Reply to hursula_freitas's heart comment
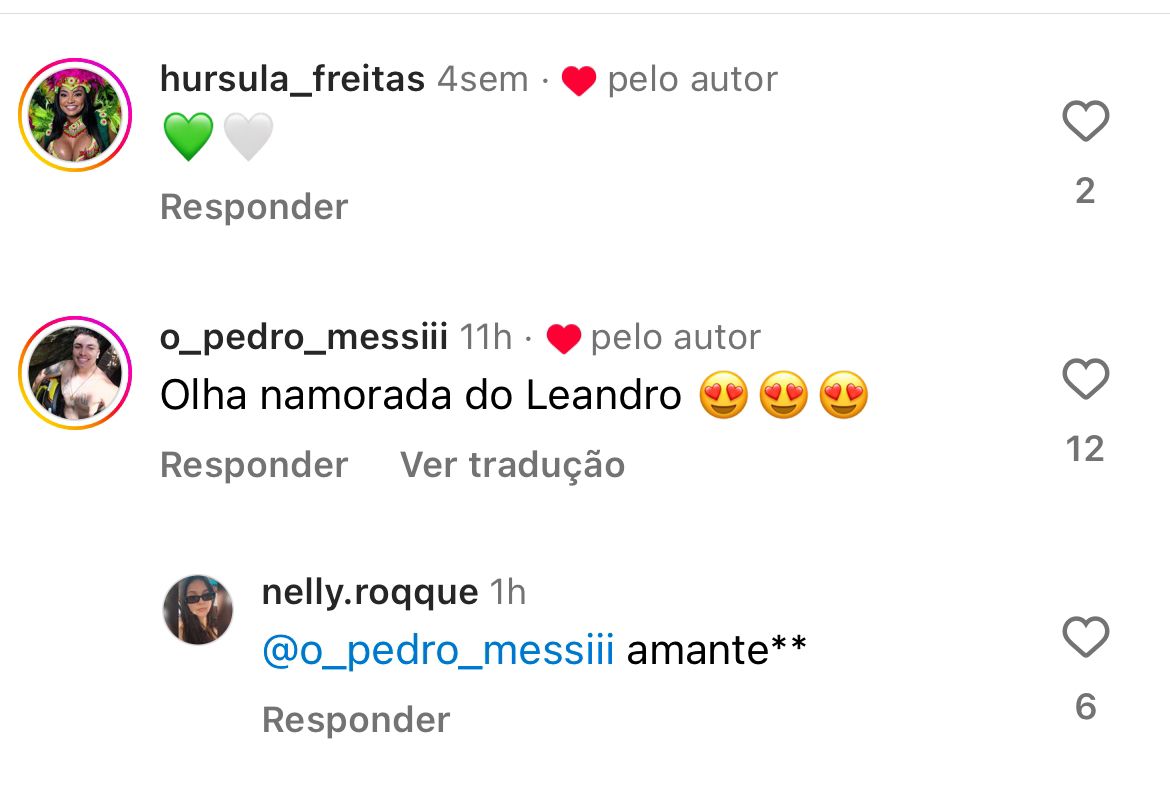Screen dimensions: 1170x788 click(x=254, y=207)
